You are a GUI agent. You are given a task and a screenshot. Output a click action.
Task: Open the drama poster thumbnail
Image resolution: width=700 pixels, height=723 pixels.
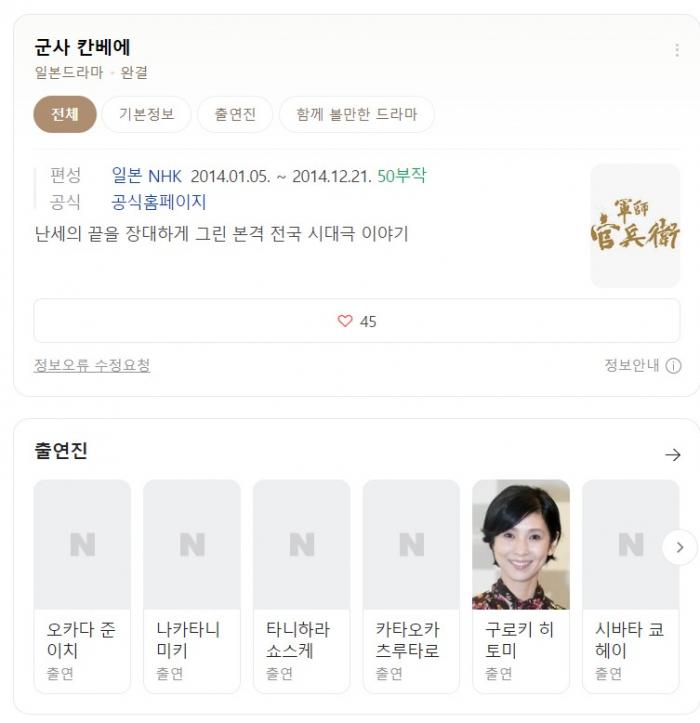634,226
